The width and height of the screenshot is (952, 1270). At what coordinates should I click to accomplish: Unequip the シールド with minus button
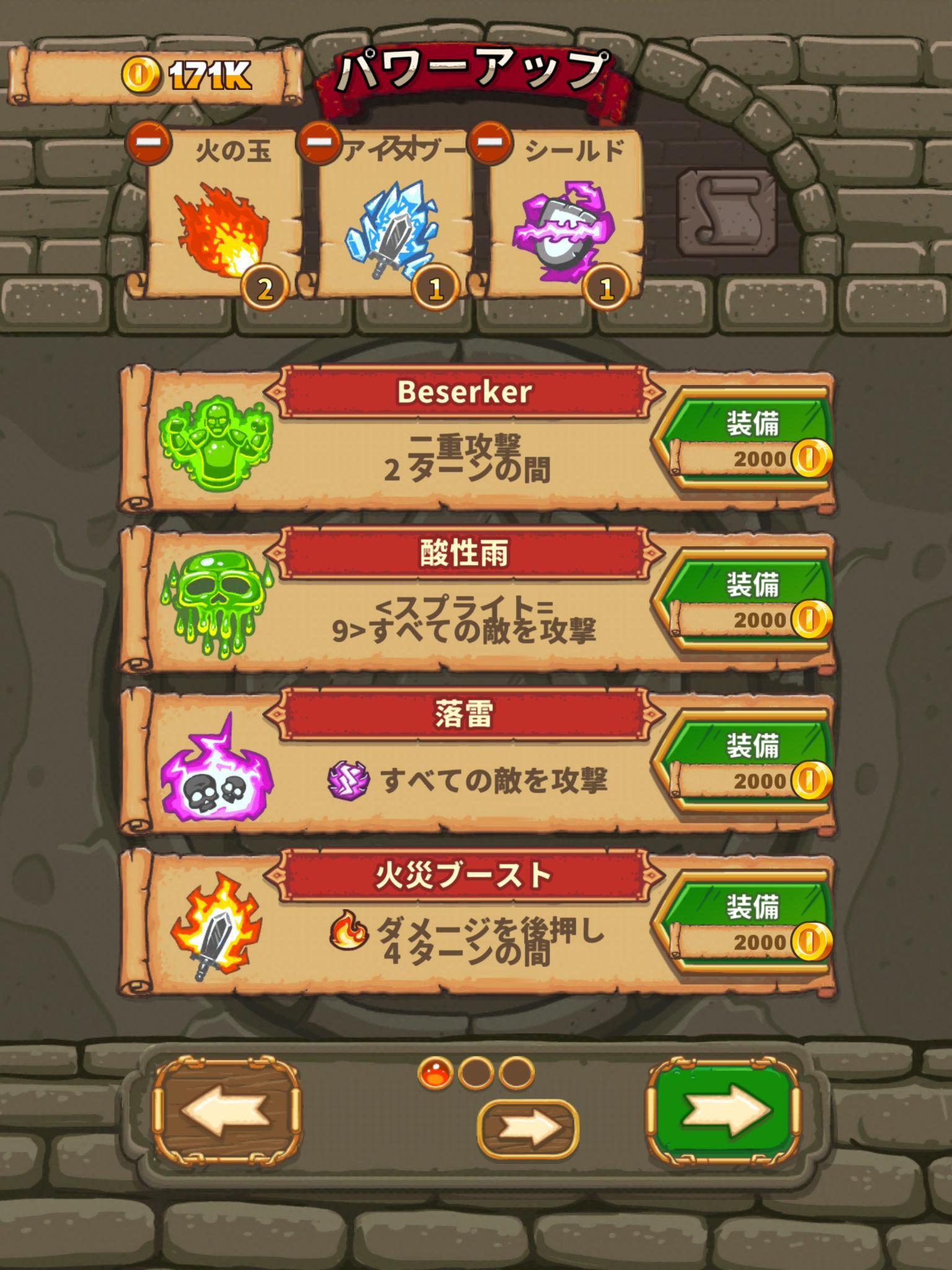pyautogui.click(x=490, y=143)
